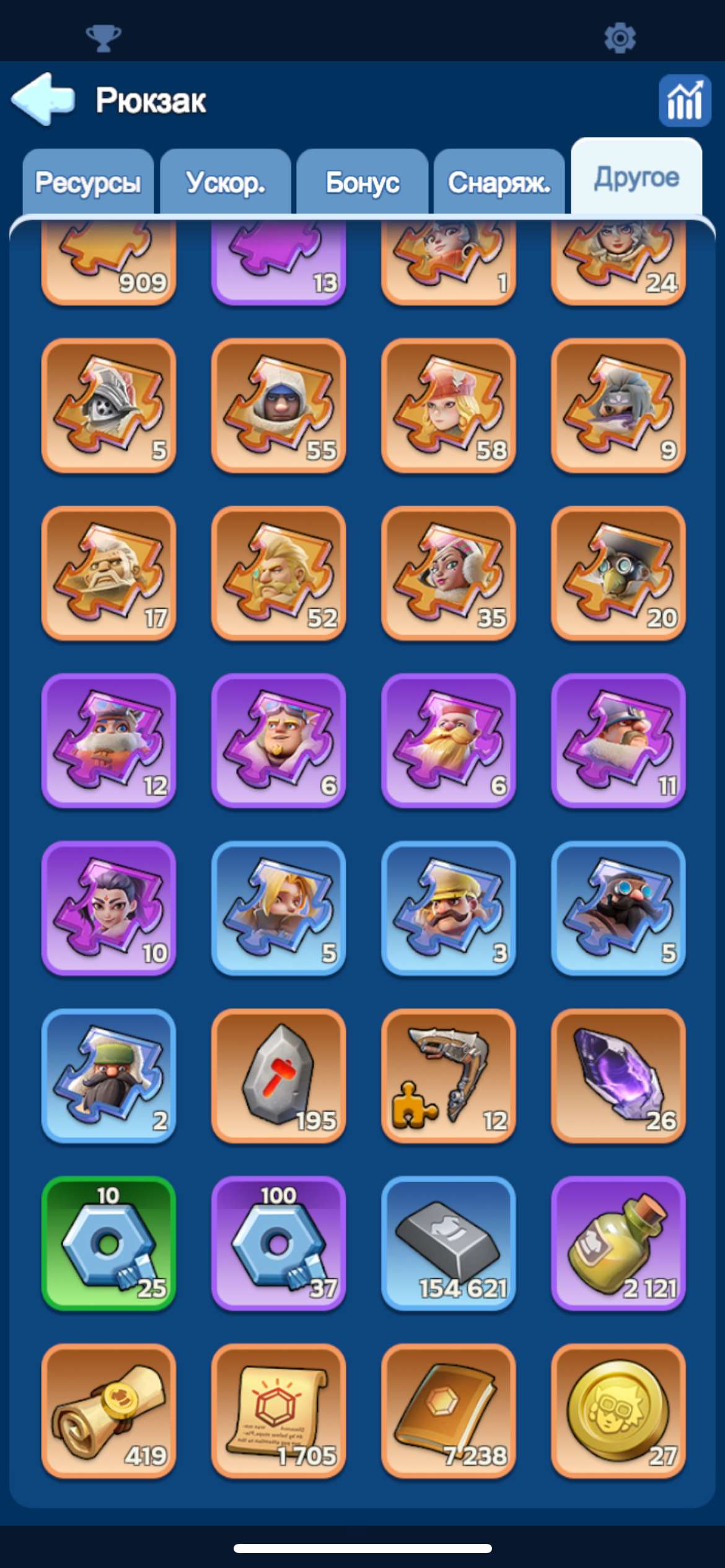Tap the sealed scroll item with 419
Screen dimensions: 725x1568
[108, 1411]
